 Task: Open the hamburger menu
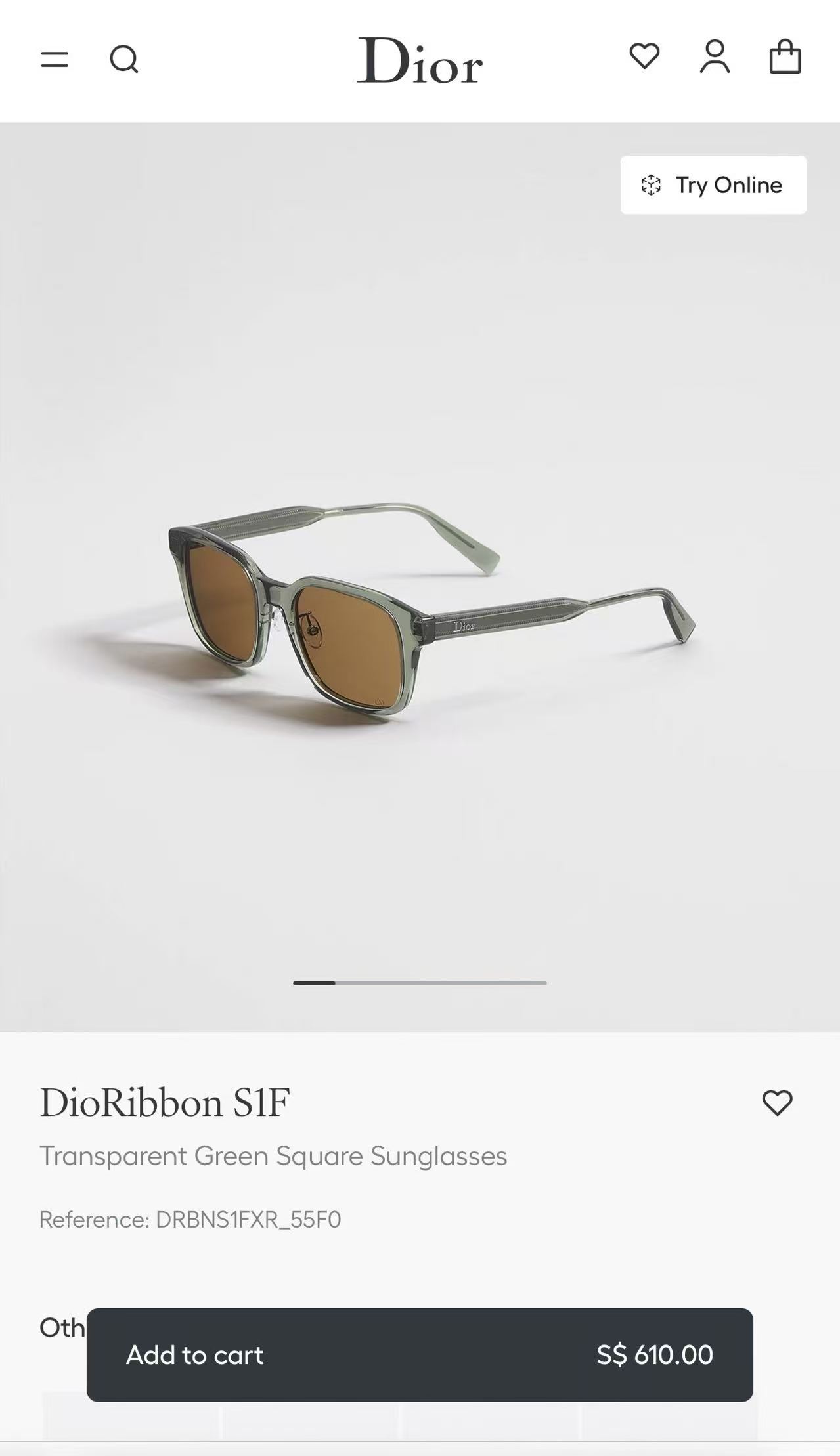tap(55, 60)
